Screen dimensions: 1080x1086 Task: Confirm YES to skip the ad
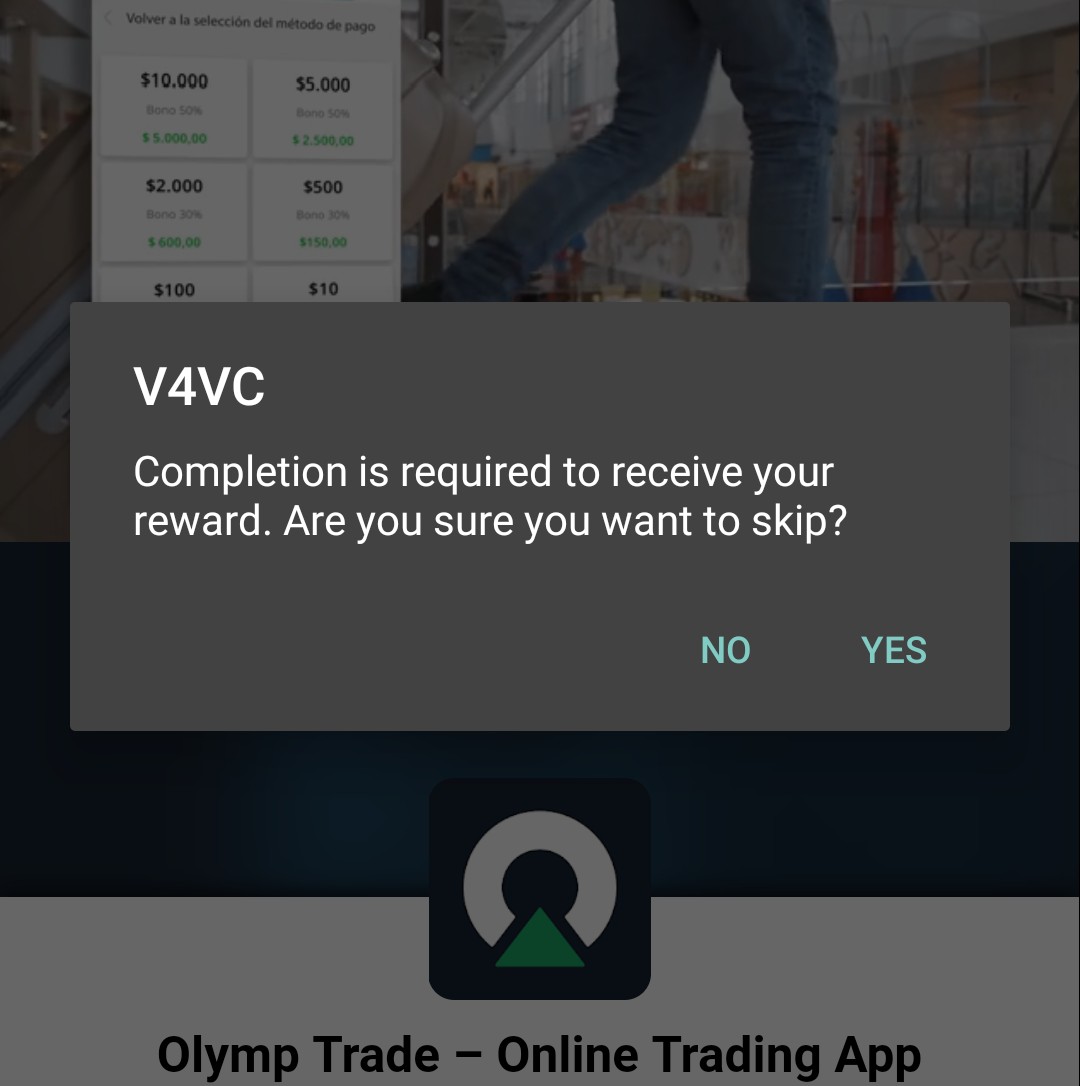click(893, 650)
